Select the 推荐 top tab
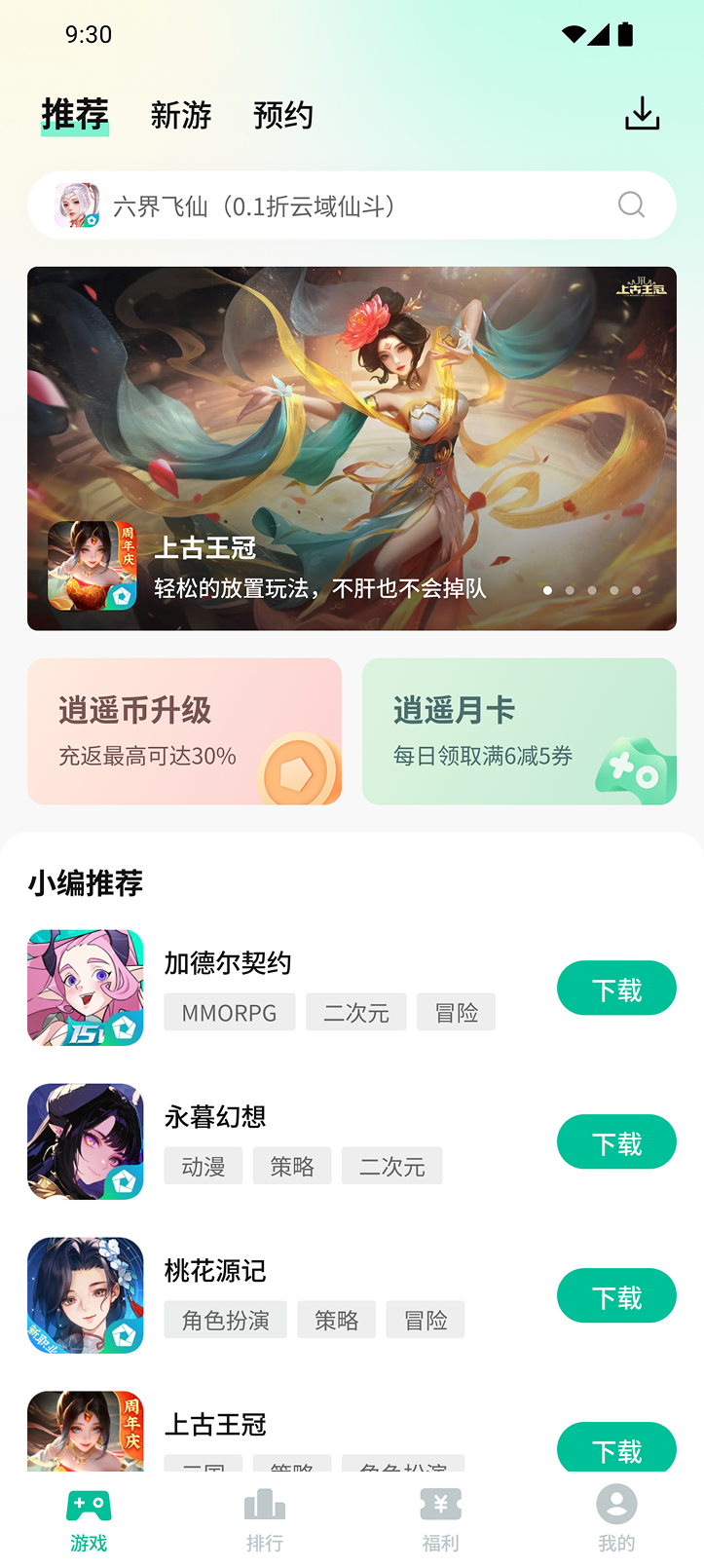The height and width of the screenshot is (1568, 704). click(x=75, y=115)
